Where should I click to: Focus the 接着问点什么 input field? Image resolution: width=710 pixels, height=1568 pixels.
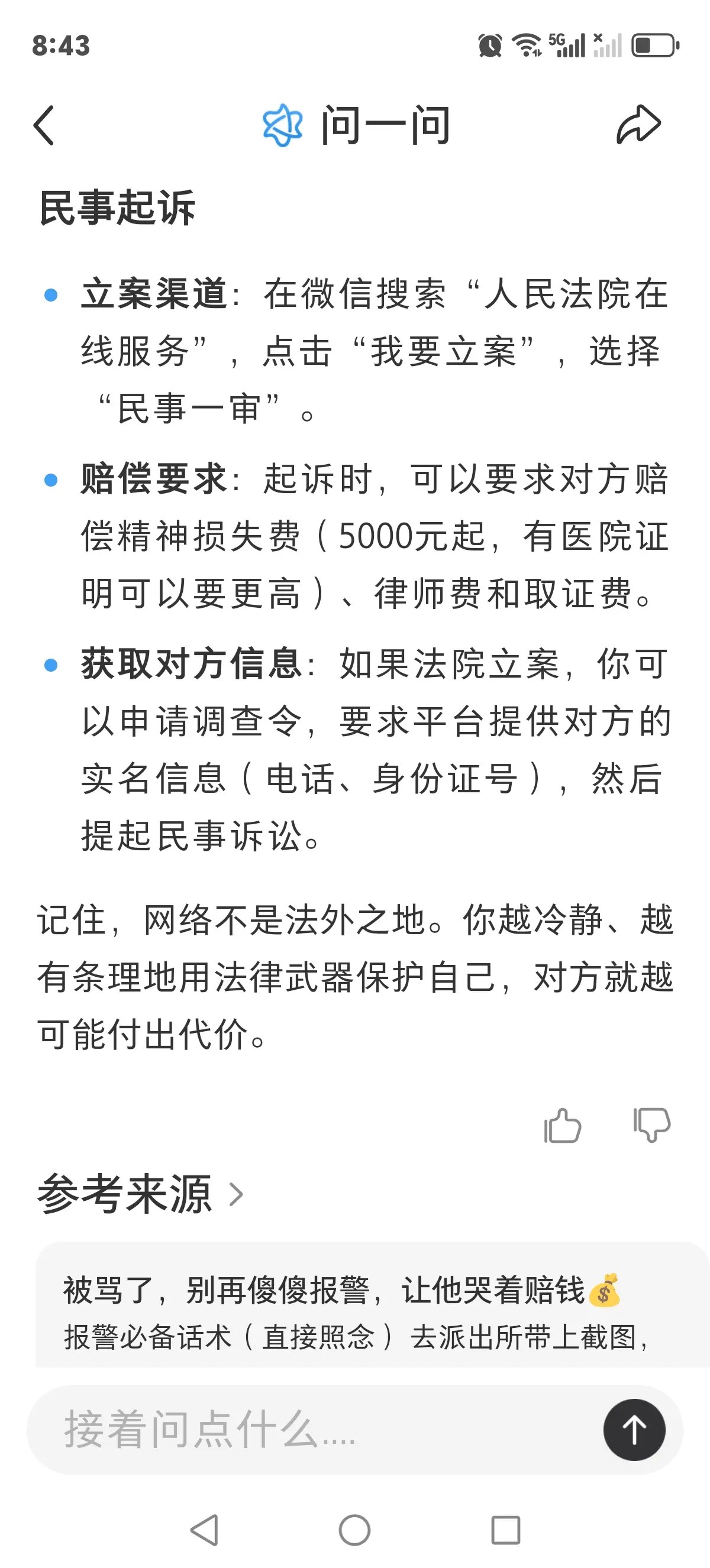pyautogui.click(x=305, y=1429)
